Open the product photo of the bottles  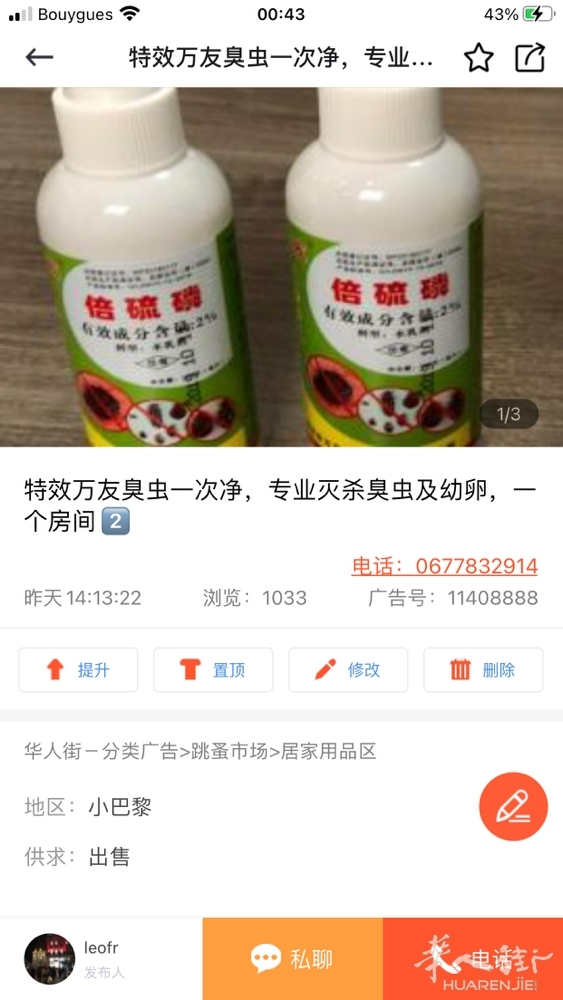[x=281, y=267]
